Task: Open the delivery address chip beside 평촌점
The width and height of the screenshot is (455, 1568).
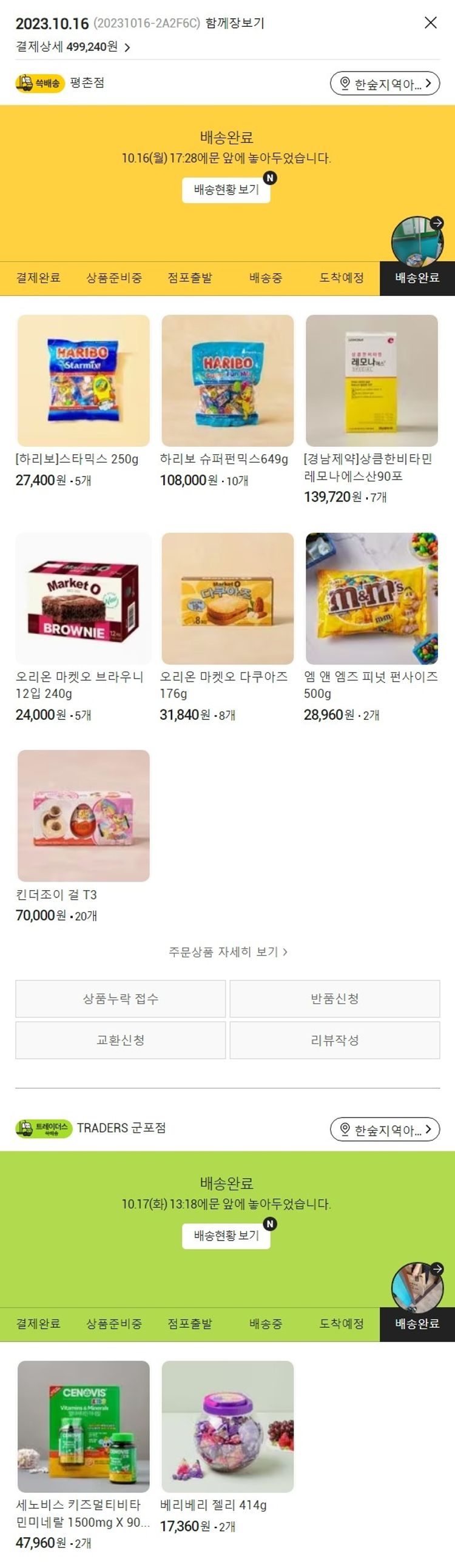Action: [385, 84]
